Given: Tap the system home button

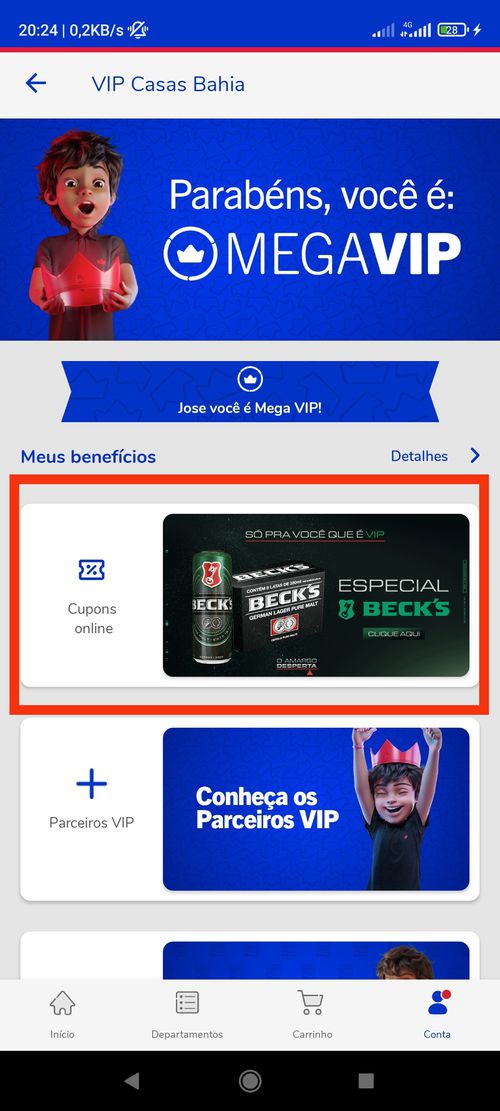Looking at the screenshot, I should [250, 1081].
